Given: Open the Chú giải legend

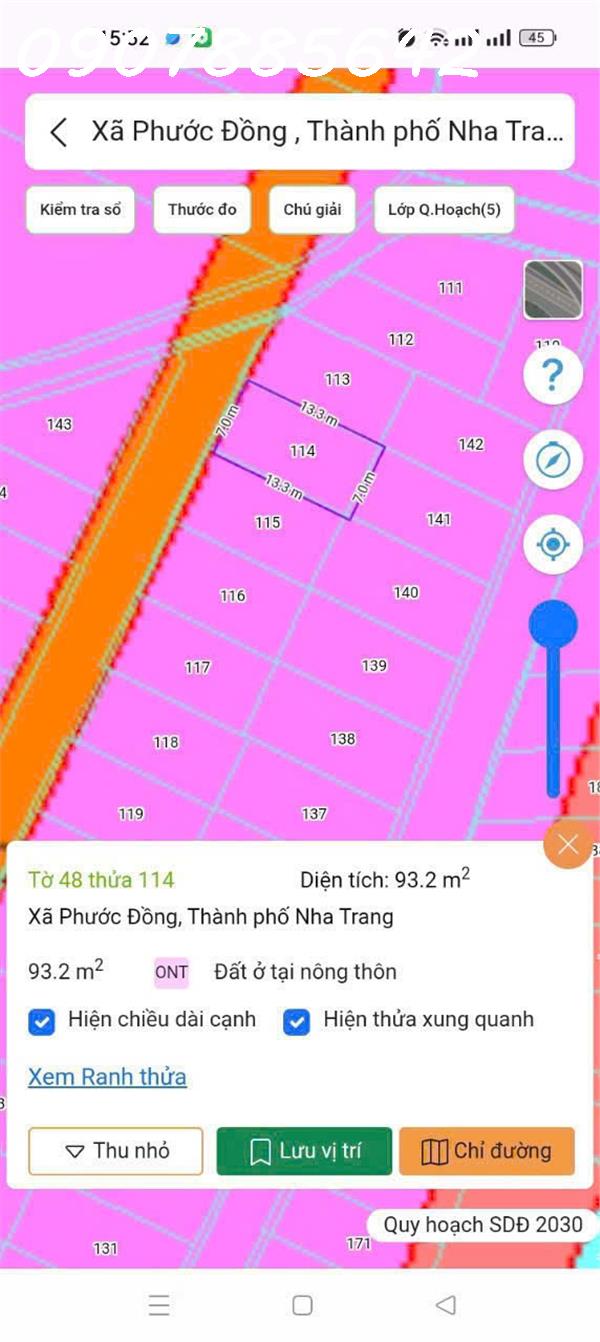Looking at the screenshot, I should pos(312,209).
